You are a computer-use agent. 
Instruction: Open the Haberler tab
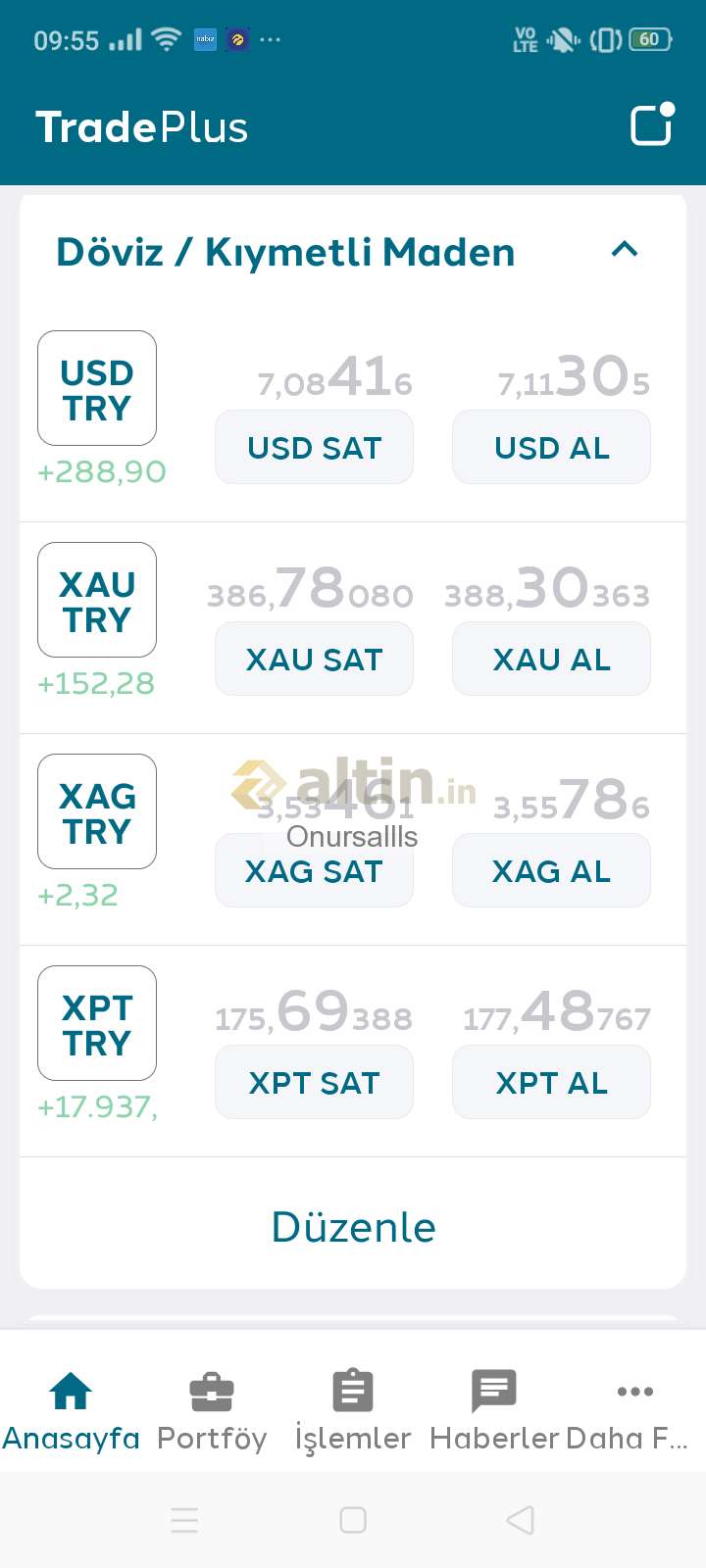click(494, 1411)
